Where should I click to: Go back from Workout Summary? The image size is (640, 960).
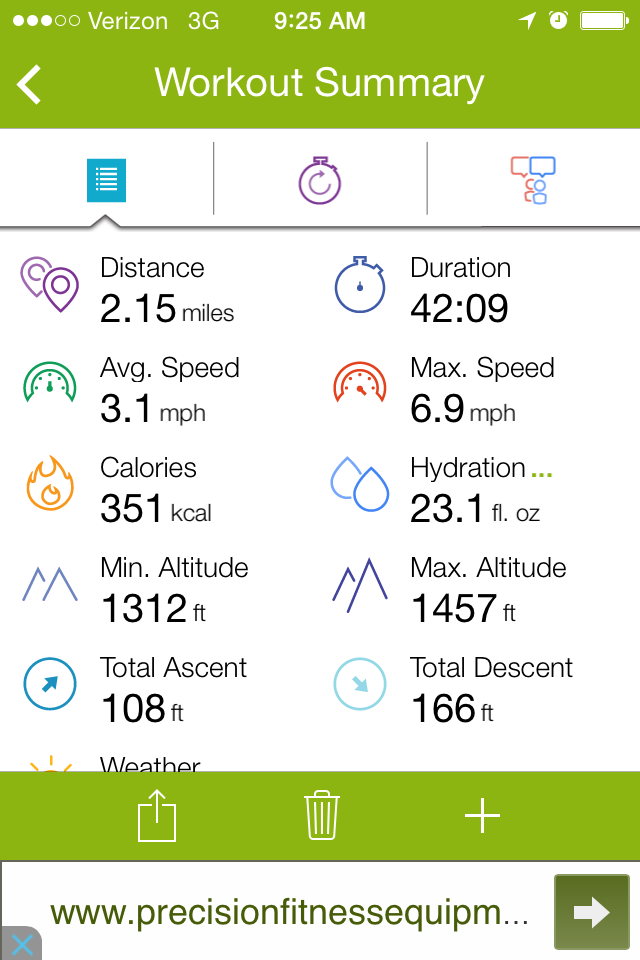tap(30, 84)
